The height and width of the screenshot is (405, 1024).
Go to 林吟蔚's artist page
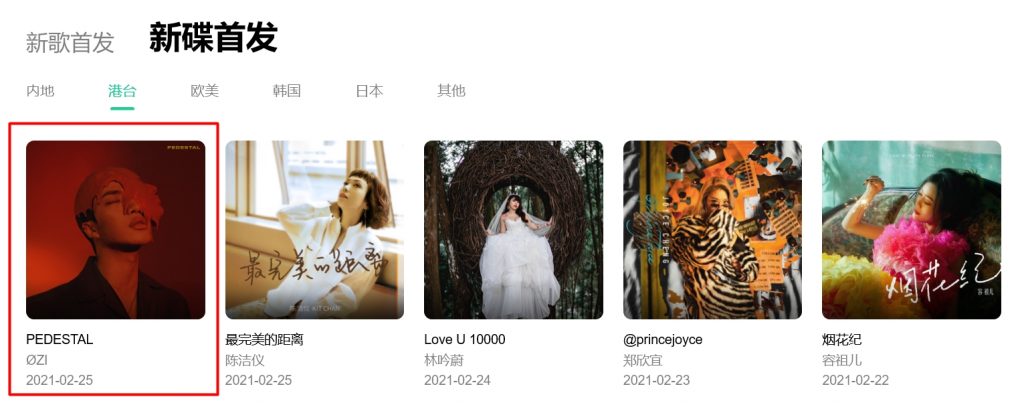(444, 360)
